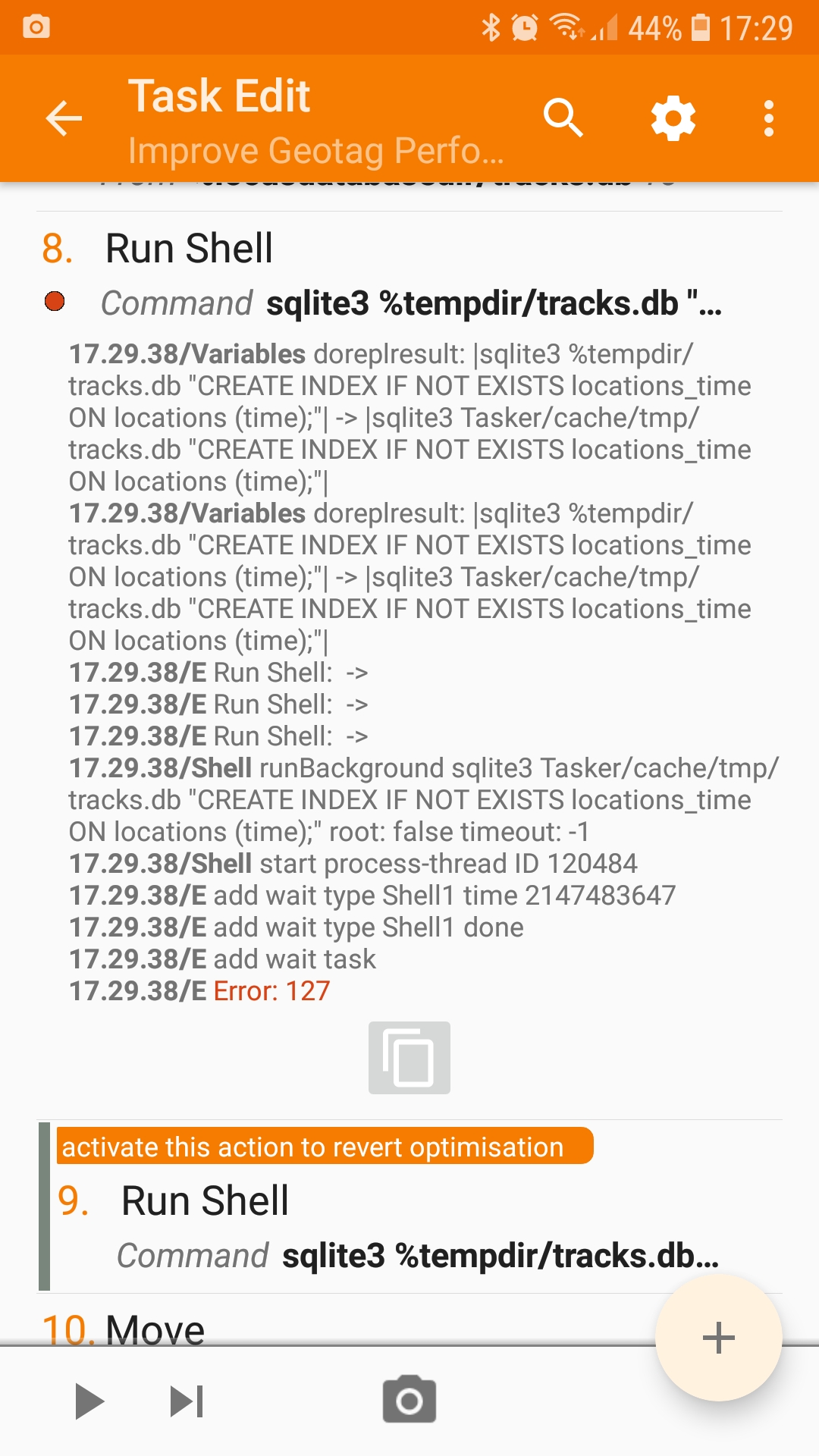819x1456 pixels.
Task: Go back from Task Edit
Action: [64, 119]
